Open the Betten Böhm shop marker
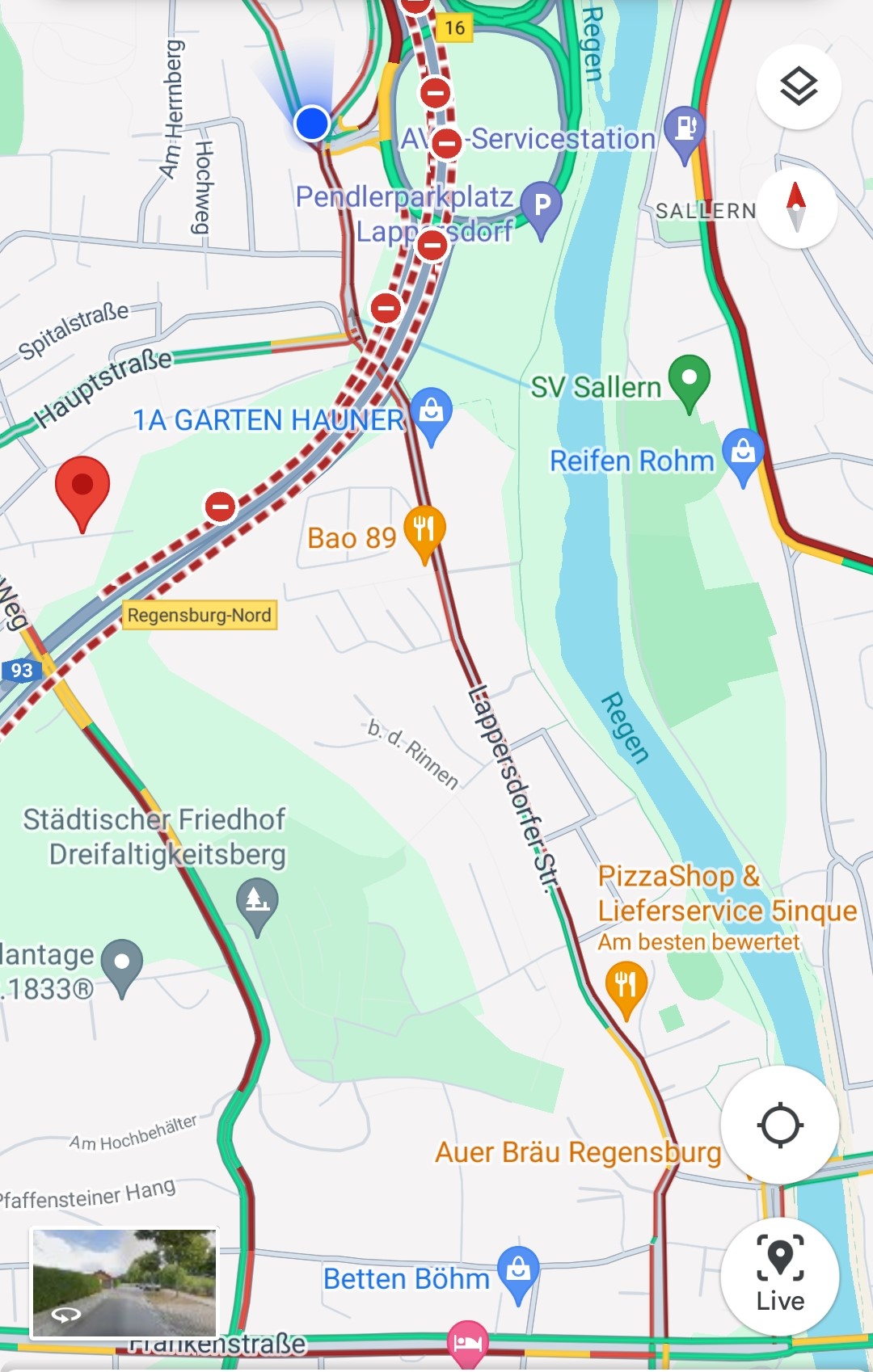 518,1271
